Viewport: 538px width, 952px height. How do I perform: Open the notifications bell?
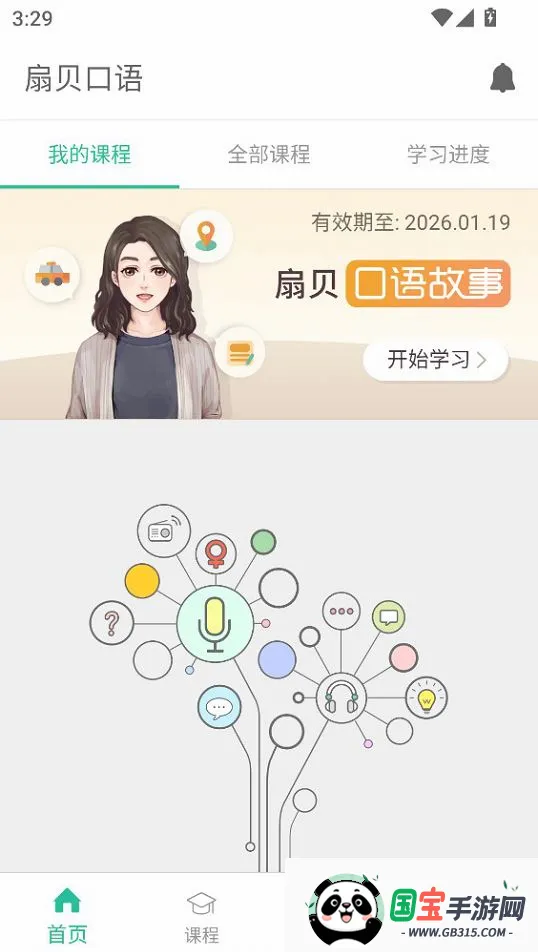[x=502, y=78]
